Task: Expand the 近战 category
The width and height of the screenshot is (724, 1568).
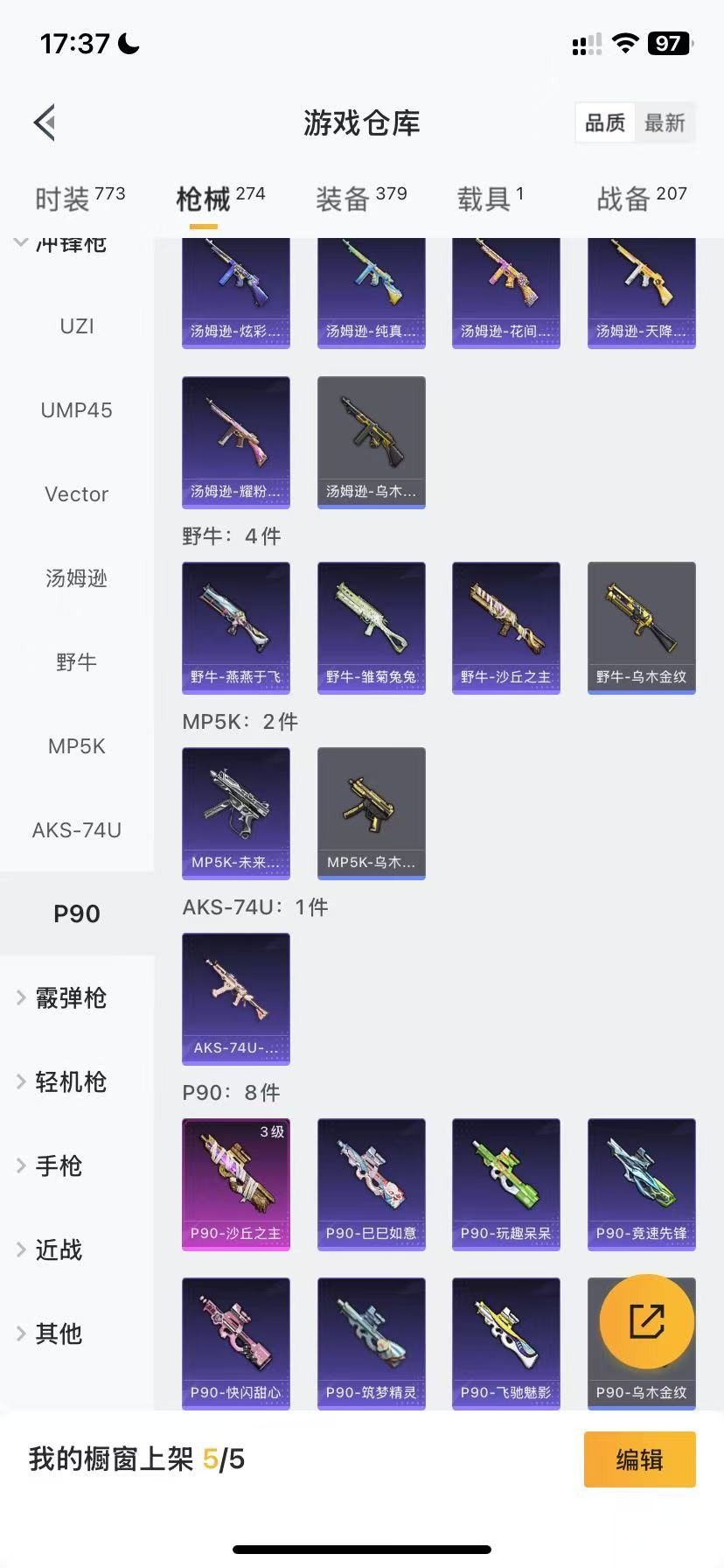Action: click(x=58, y=1249)
